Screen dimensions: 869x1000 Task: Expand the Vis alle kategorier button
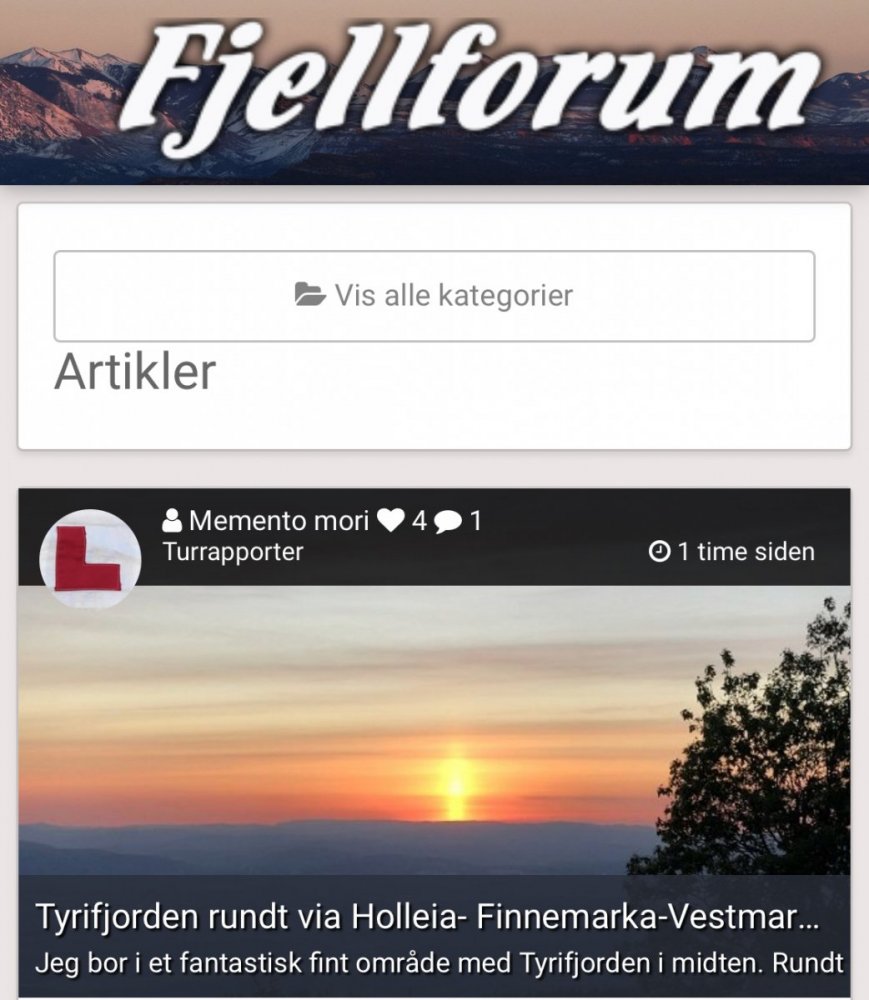(434, 296)
